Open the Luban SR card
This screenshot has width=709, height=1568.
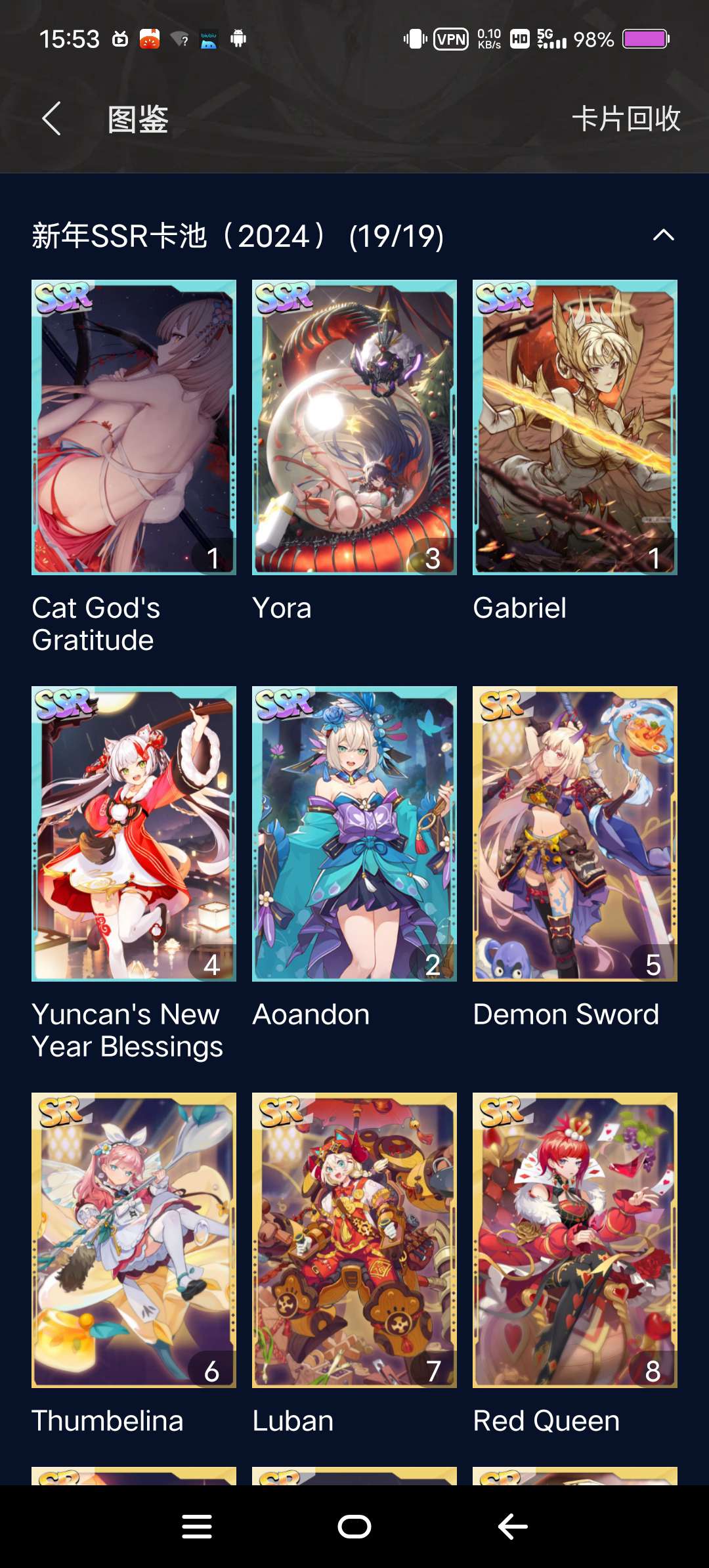click(x=354, y=1240)
